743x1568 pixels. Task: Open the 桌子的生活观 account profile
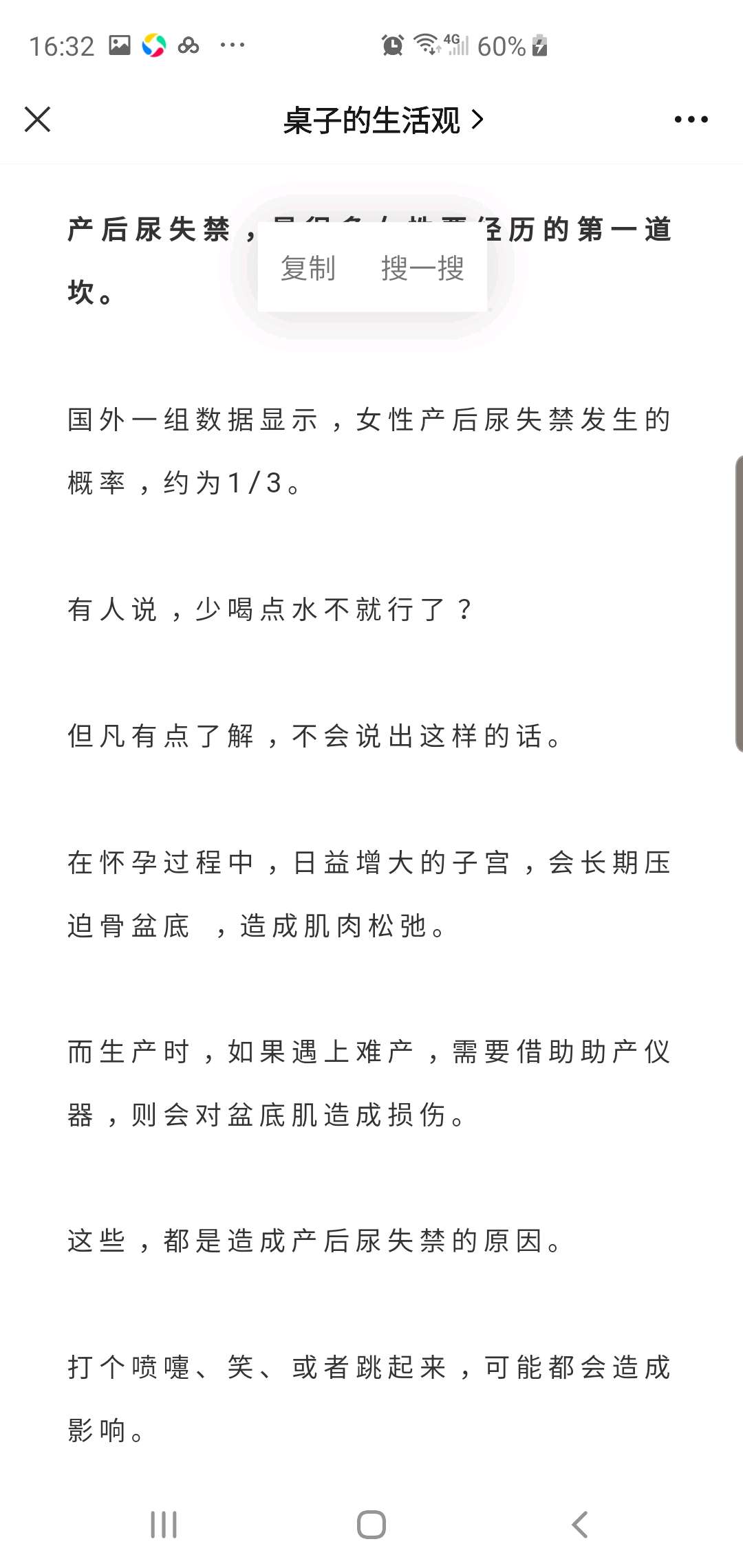383,120
